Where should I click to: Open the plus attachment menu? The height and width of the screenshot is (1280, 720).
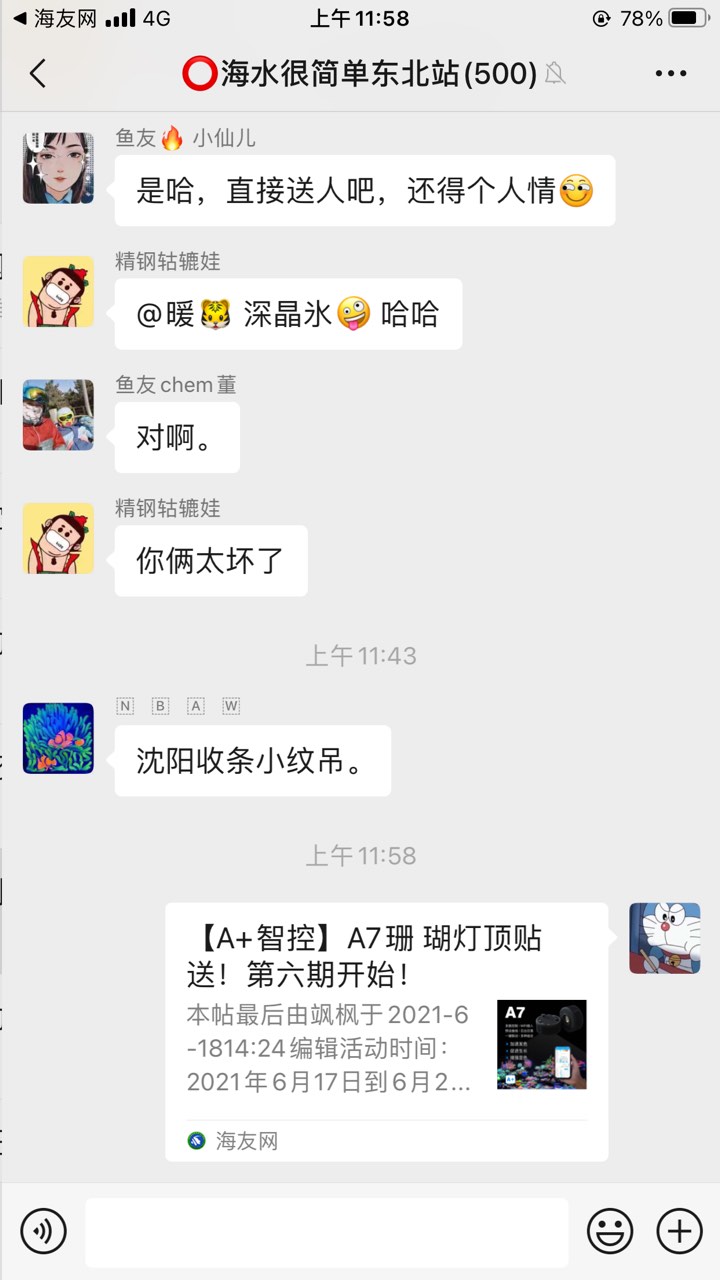679,1230
